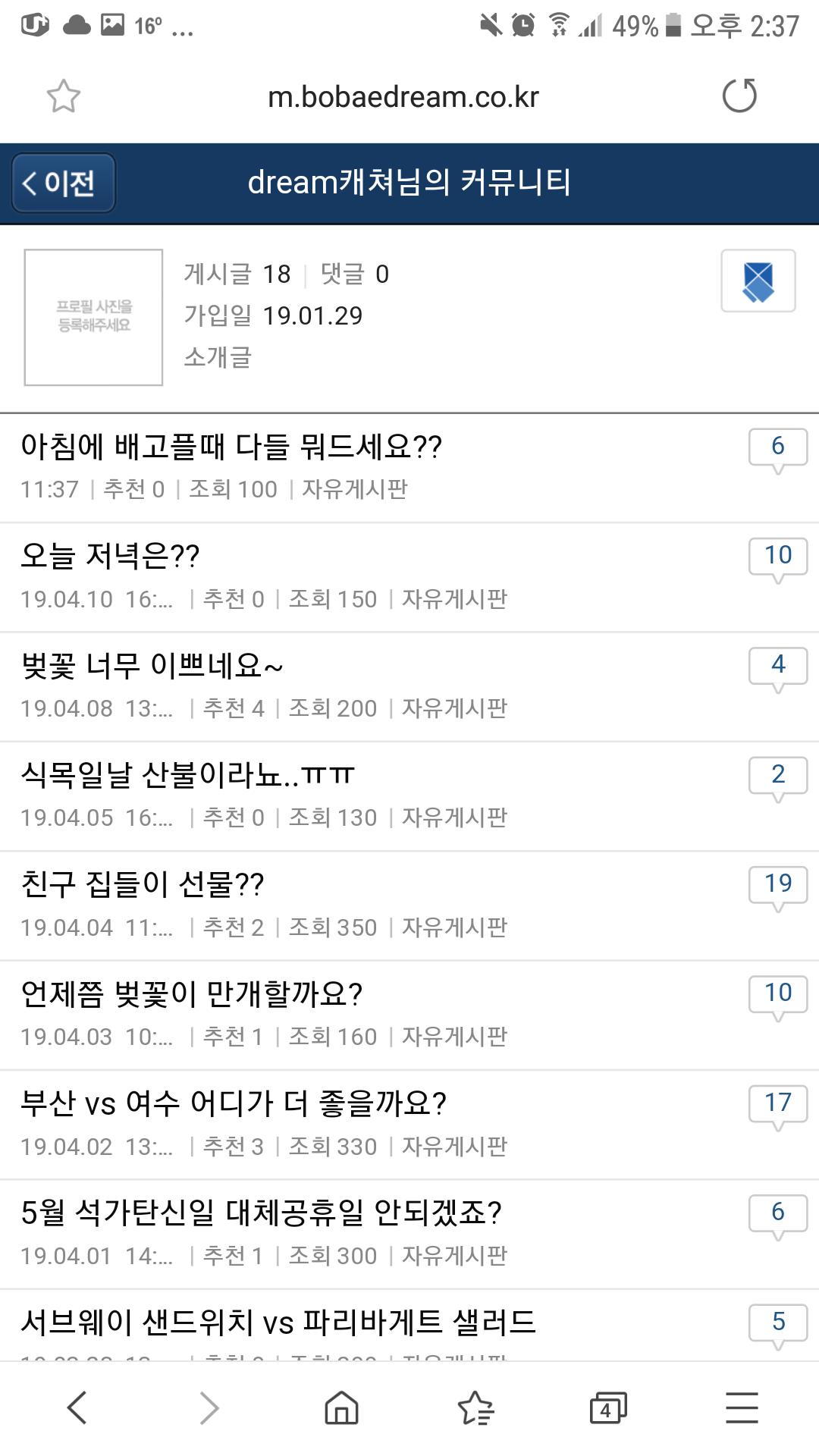Go to the browser home page
The image size is (819, 1456).
point(341,1408)
